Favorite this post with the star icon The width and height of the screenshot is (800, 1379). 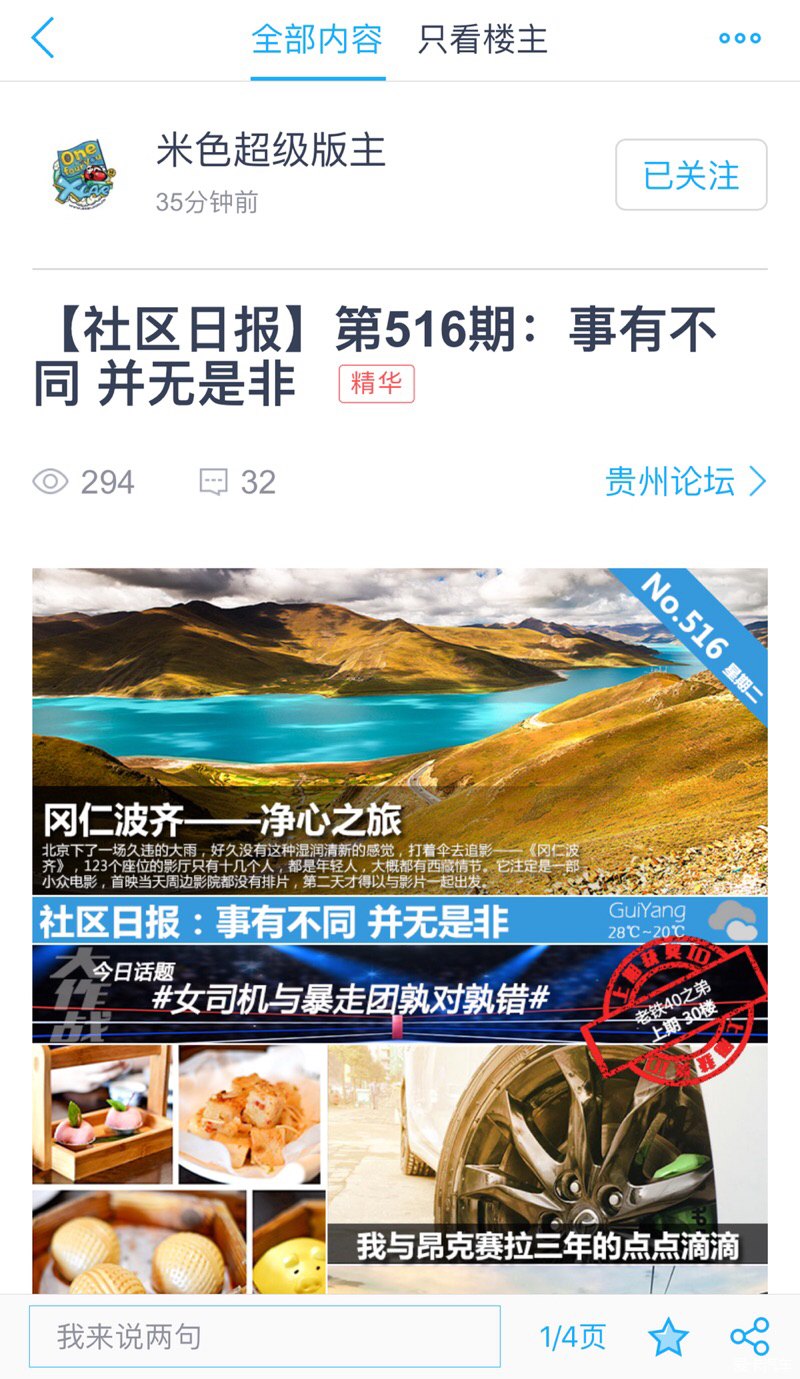[668, 1337]
